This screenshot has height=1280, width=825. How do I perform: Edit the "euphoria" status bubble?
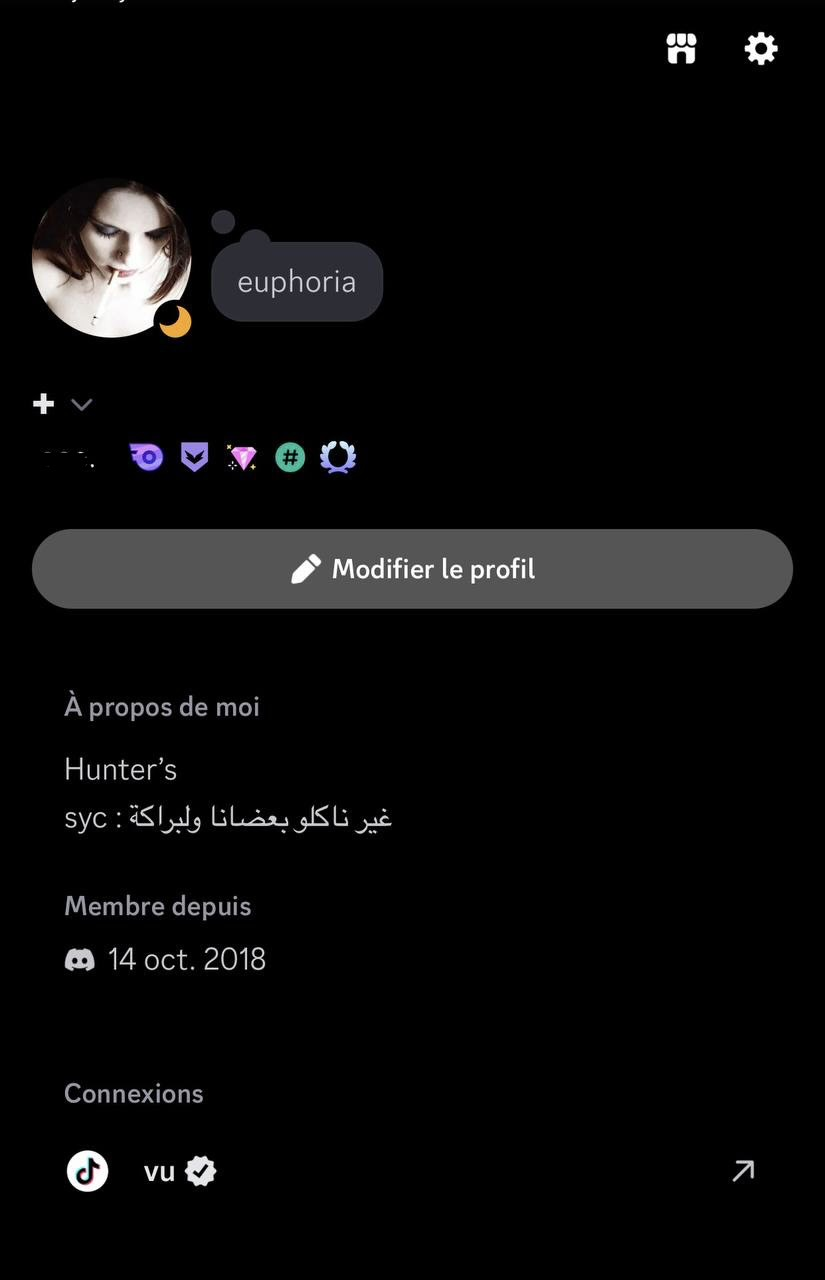pos(297,282)
